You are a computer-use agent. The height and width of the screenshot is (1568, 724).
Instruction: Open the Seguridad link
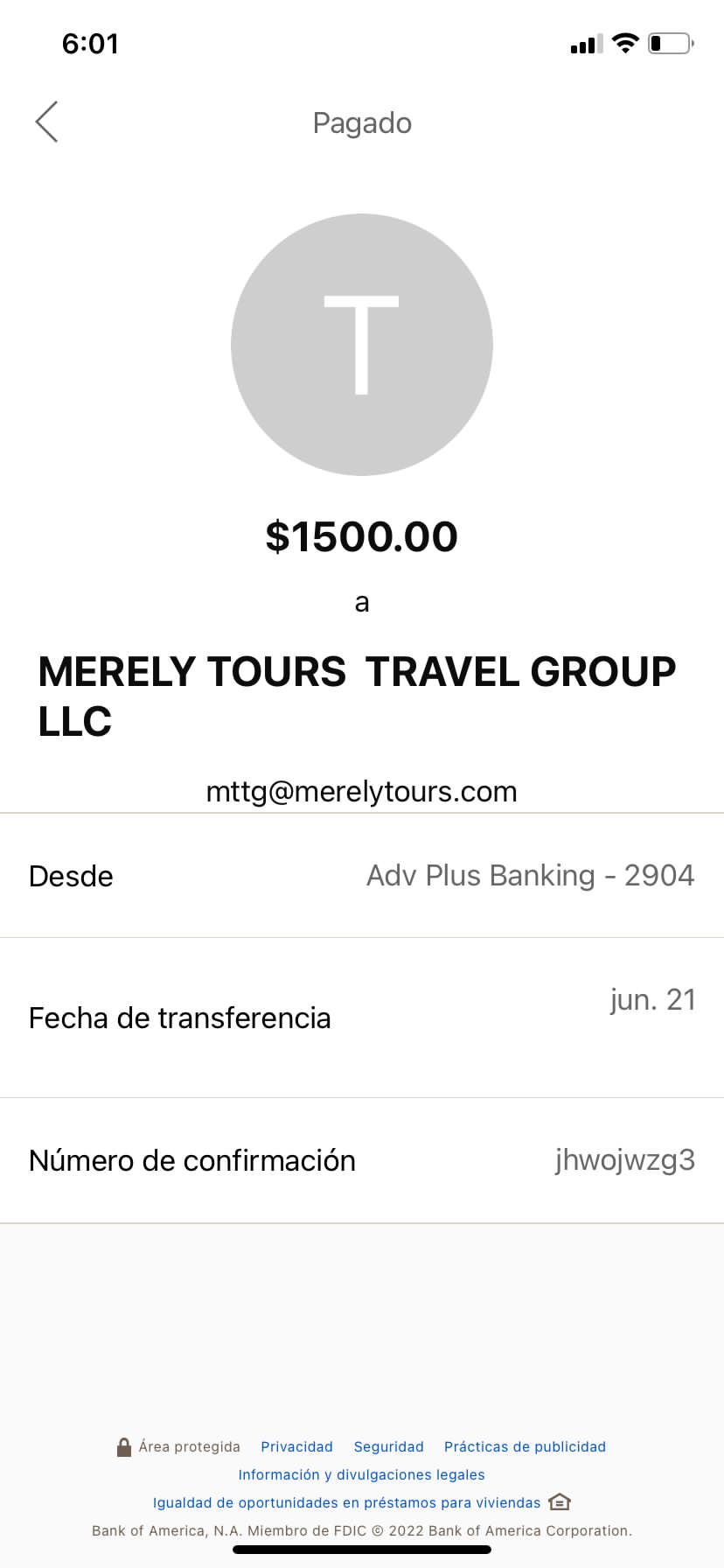pyautogui.click(x=388, y=1447)
